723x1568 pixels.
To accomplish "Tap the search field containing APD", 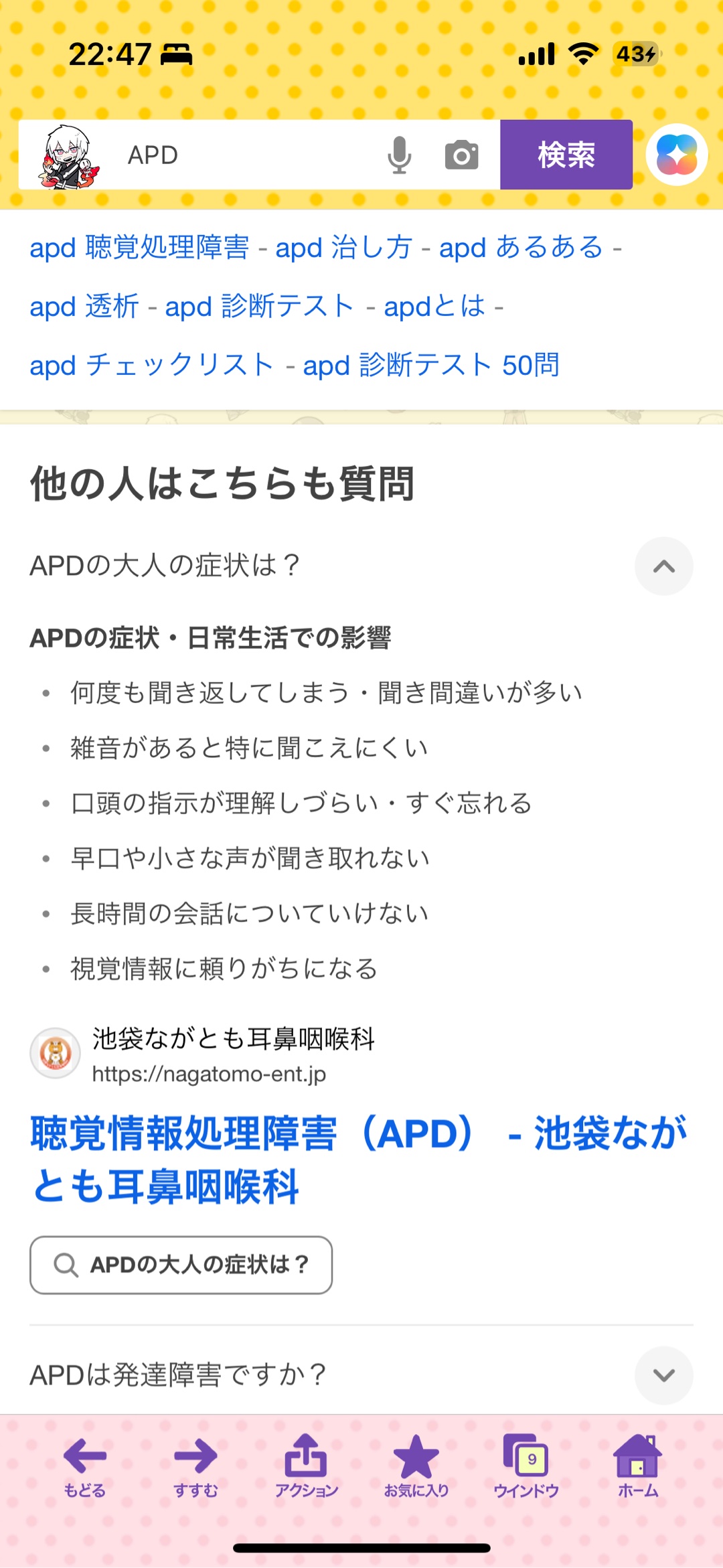I will coord(248,155).
